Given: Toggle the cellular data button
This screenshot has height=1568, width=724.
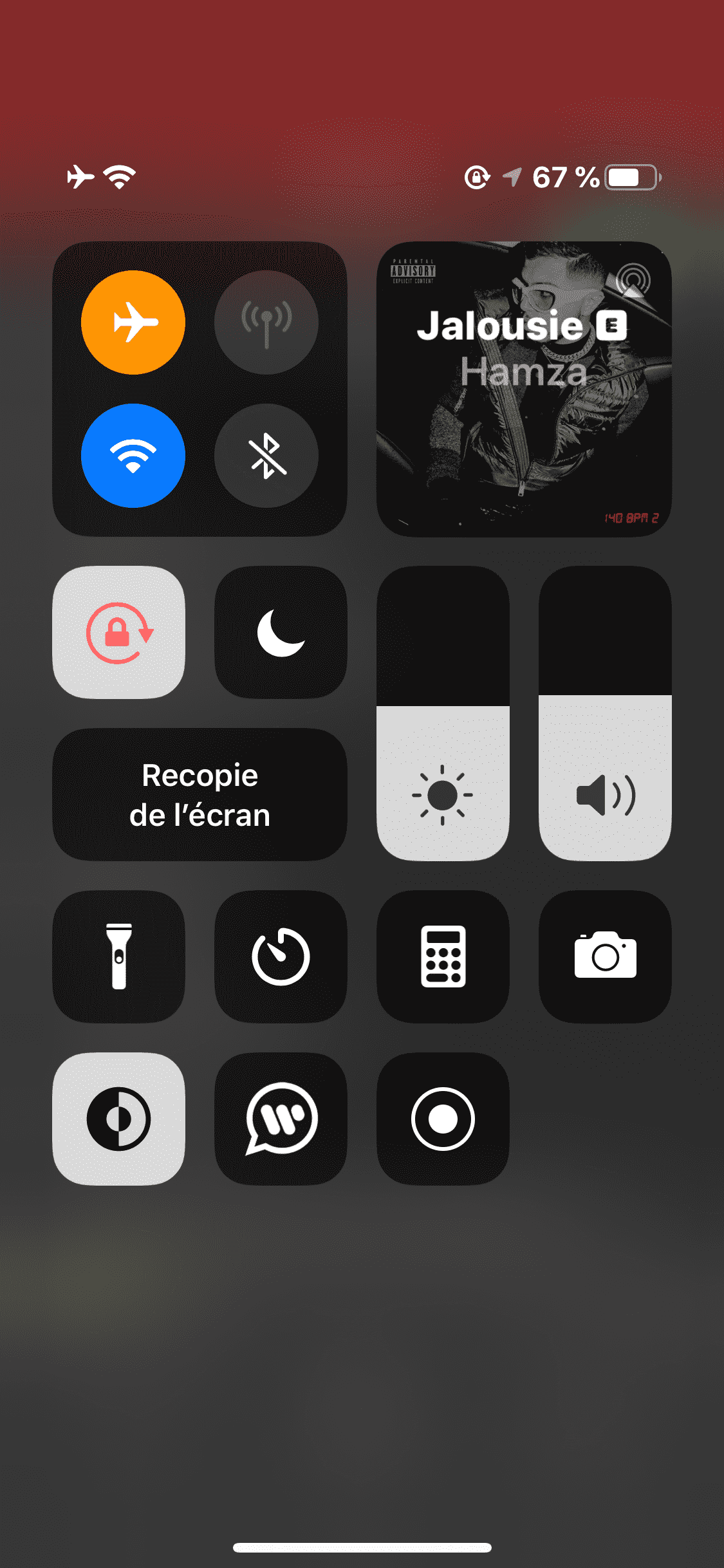Looking at the screenshot, I should pyautogui.click(x=266, y=322).
